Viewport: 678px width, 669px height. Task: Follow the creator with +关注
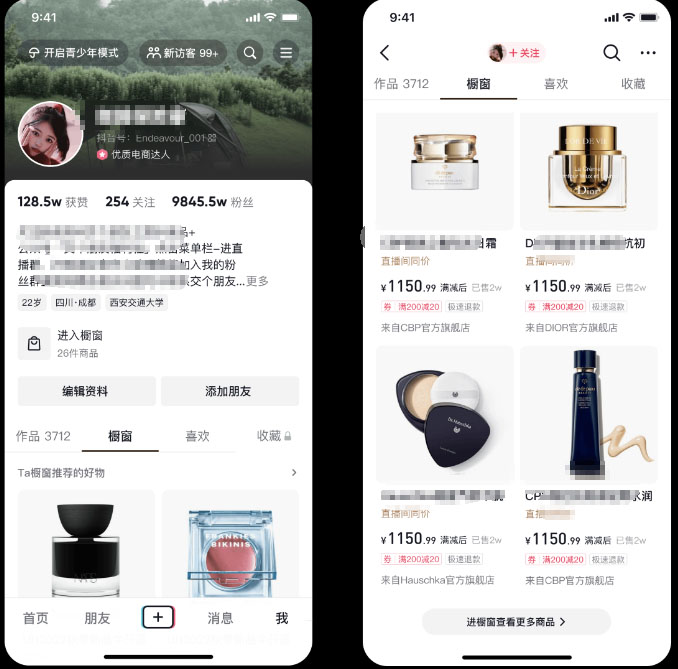pyautogui.click(x=515, y=53)
